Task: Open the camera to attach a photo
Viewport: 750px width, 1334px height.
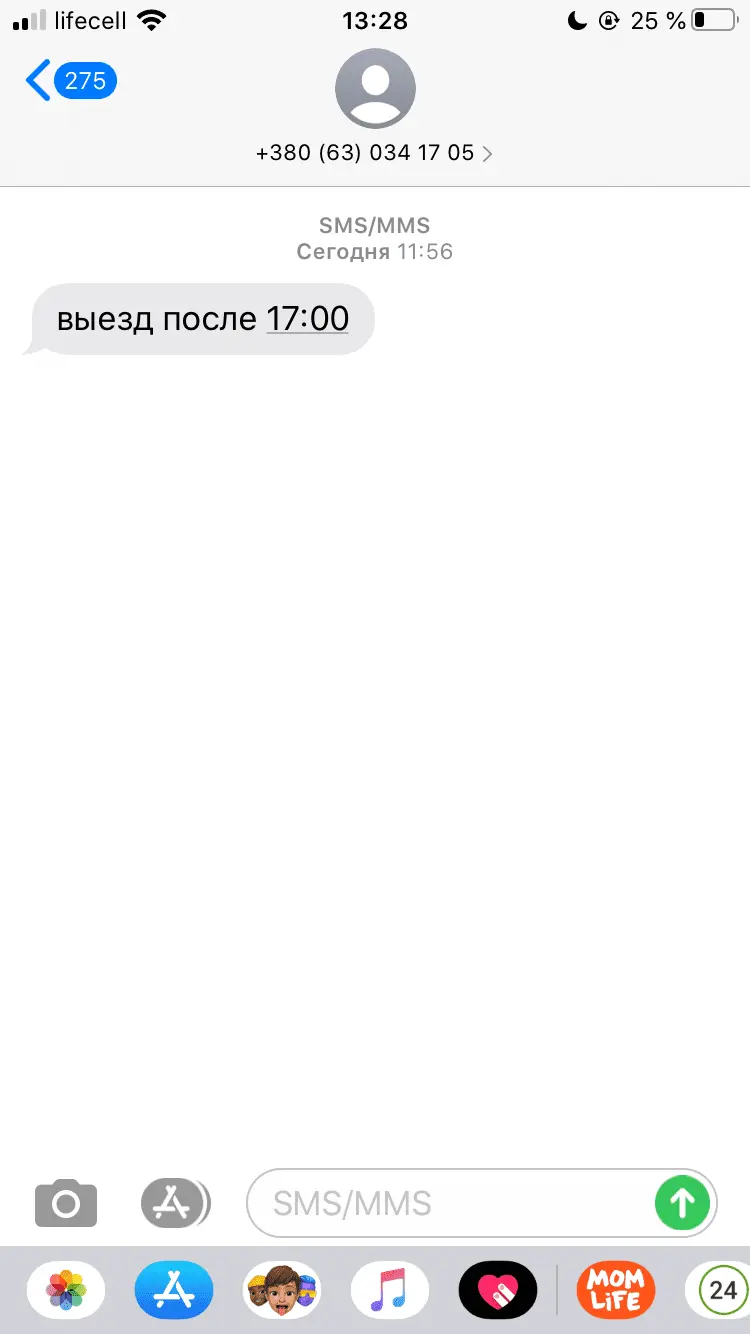Action: click(66, 1202)
